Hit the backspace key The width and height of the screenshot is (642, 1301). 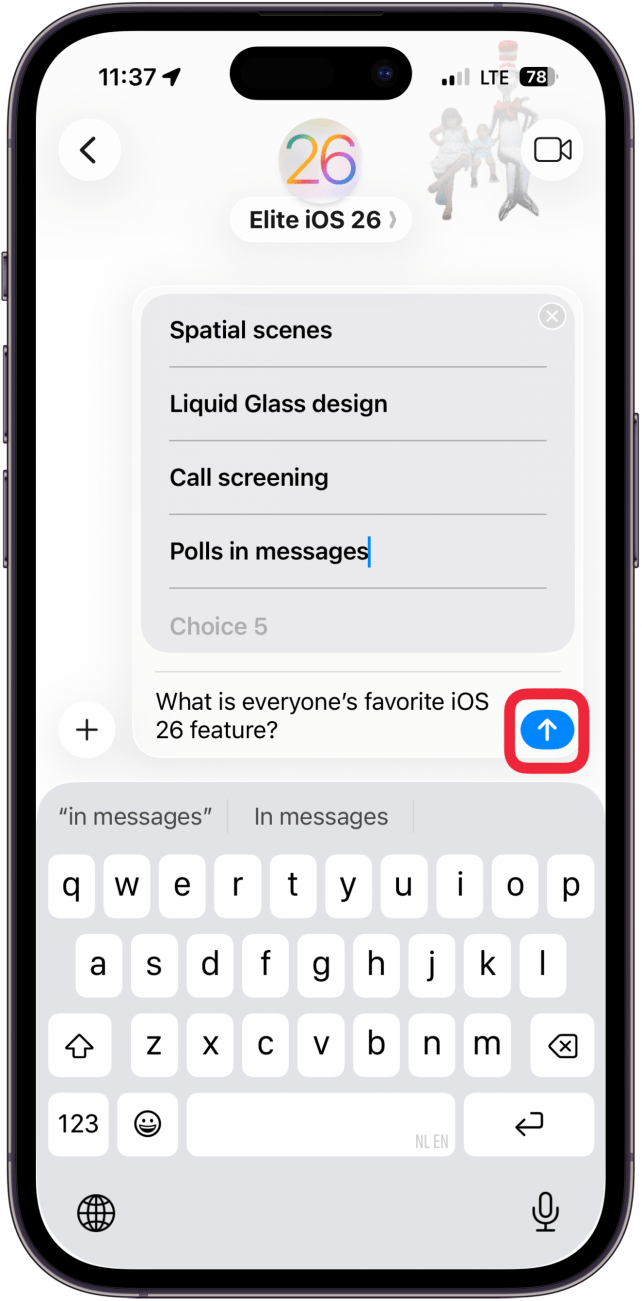click(x=562, y=1046)
